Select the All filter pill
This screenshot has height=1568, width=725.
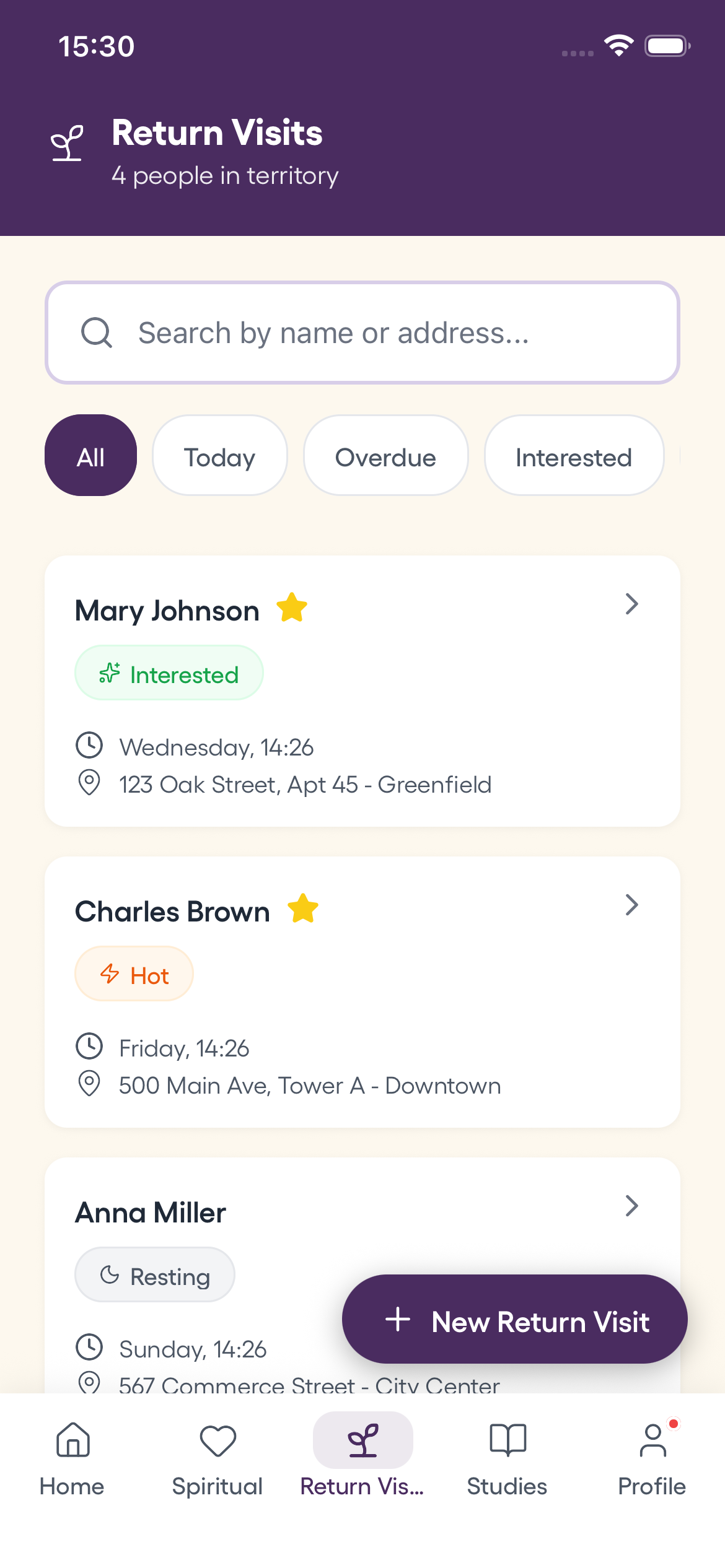[90, 455]
